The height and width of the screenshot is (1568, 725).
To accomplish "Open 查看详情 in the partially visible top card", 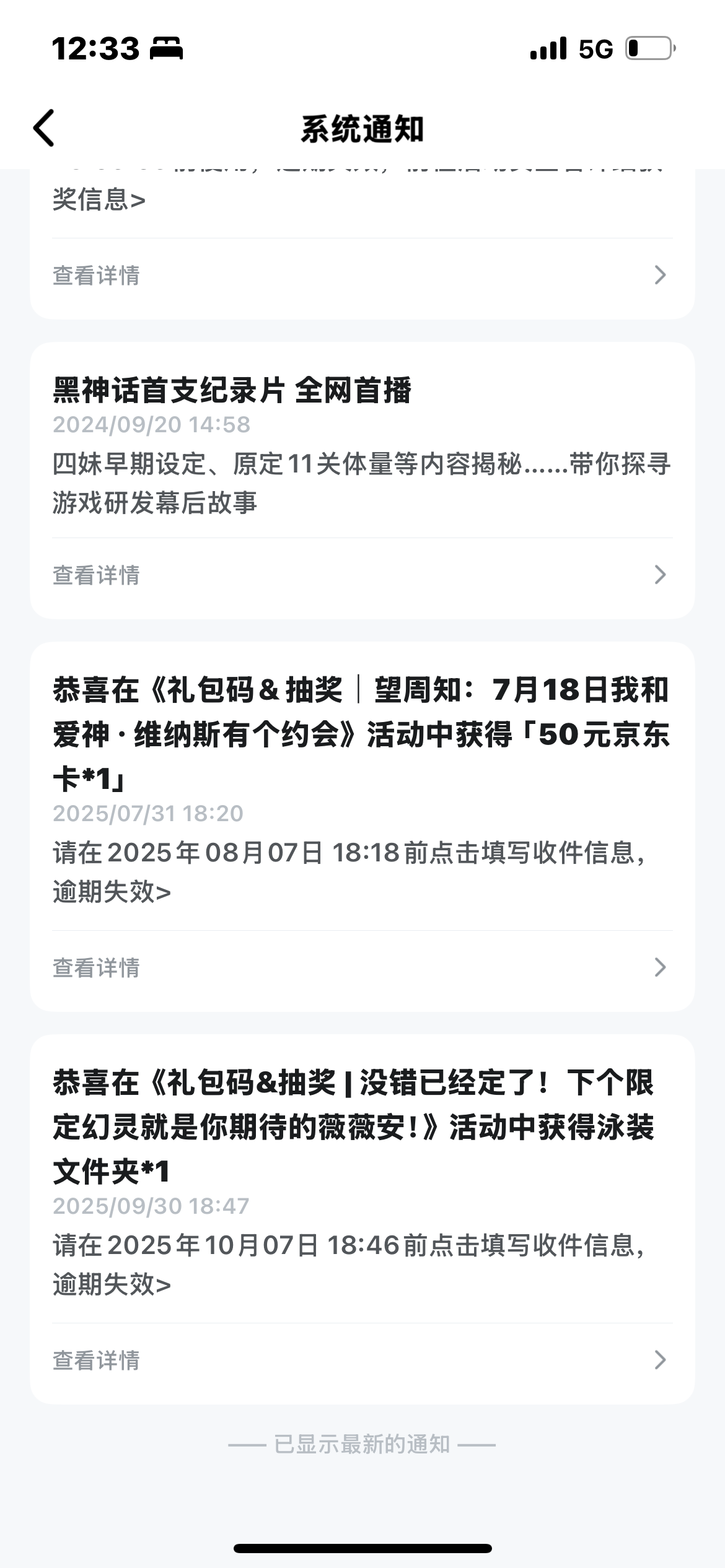I will point(362,275).
